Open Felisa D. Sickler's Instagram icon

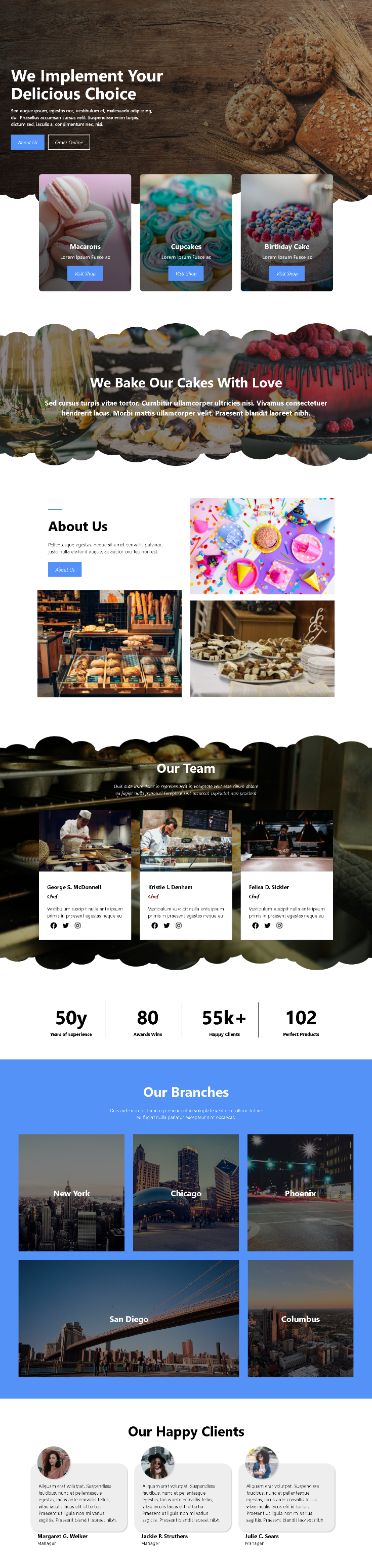pos(279,925)
